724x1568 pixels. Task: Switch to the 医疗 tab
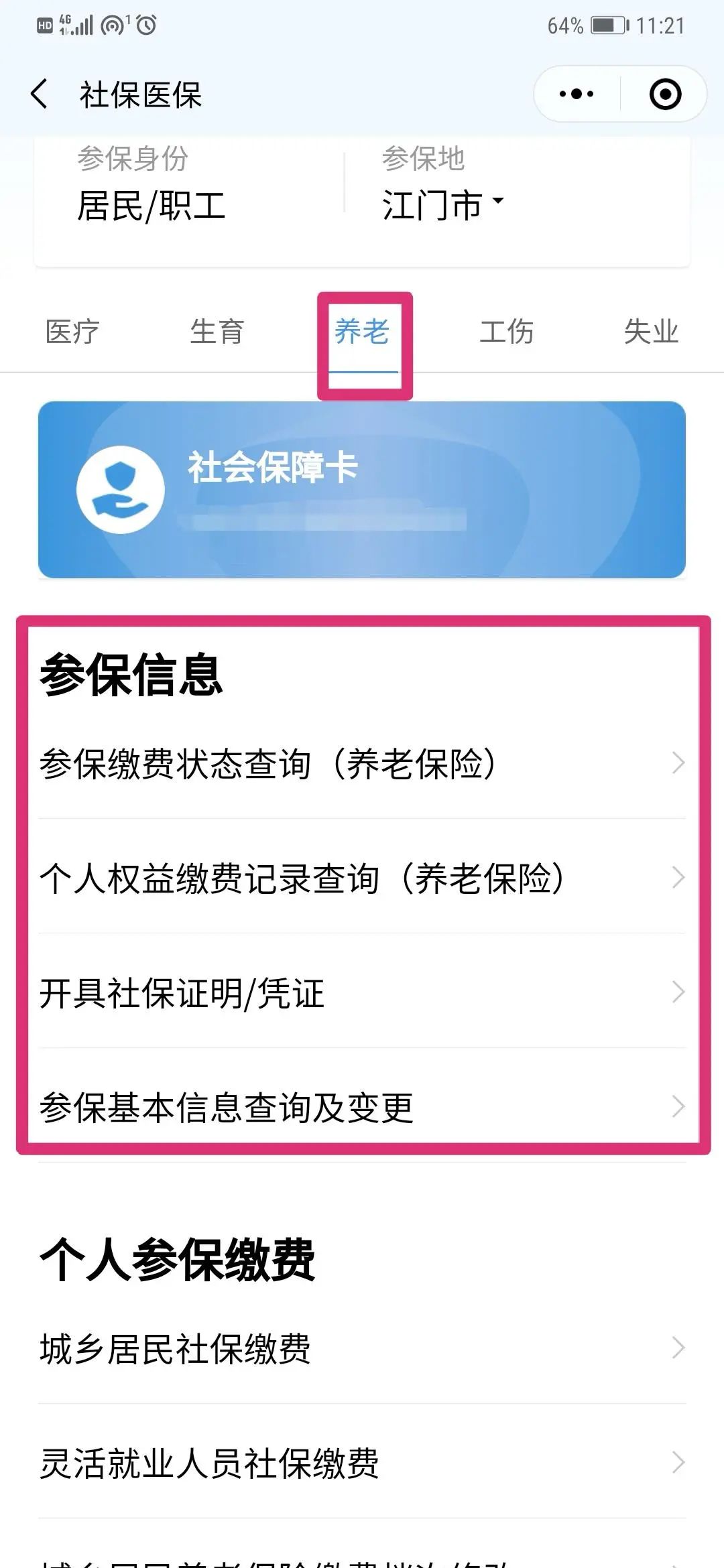(x=72, y=332)
